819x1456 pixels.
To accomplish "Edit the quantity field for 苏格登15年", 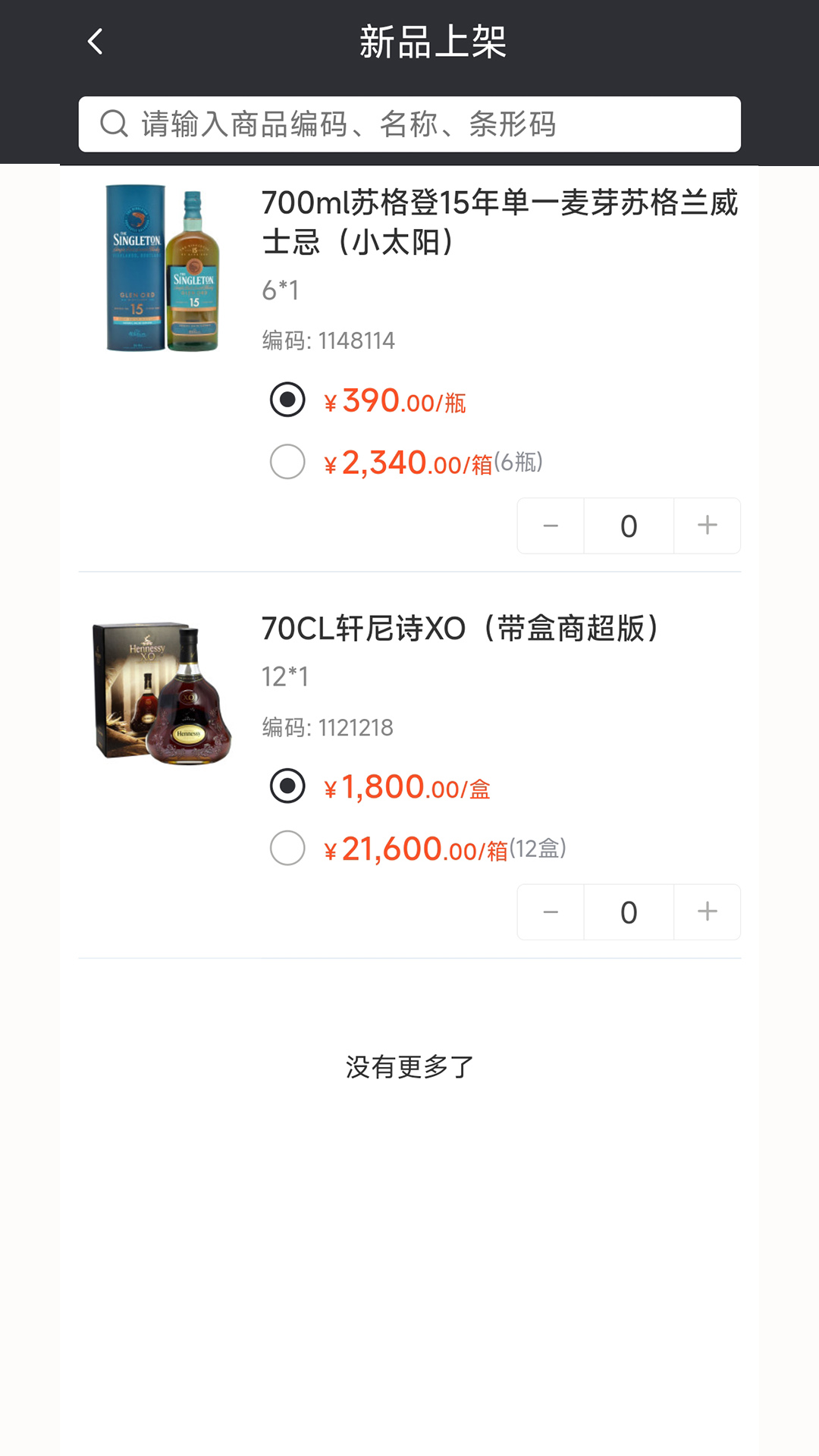I will 629,526.
